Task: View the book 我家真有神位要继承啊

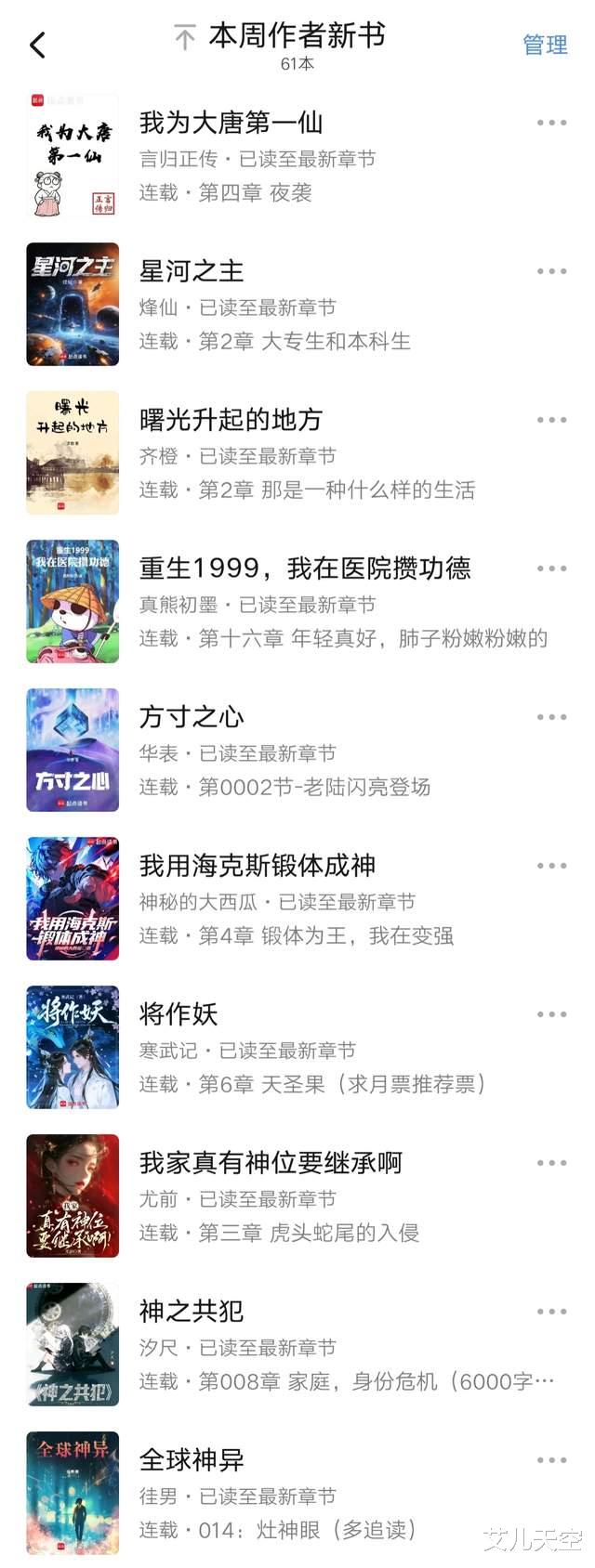Action: pos(271,1163)
